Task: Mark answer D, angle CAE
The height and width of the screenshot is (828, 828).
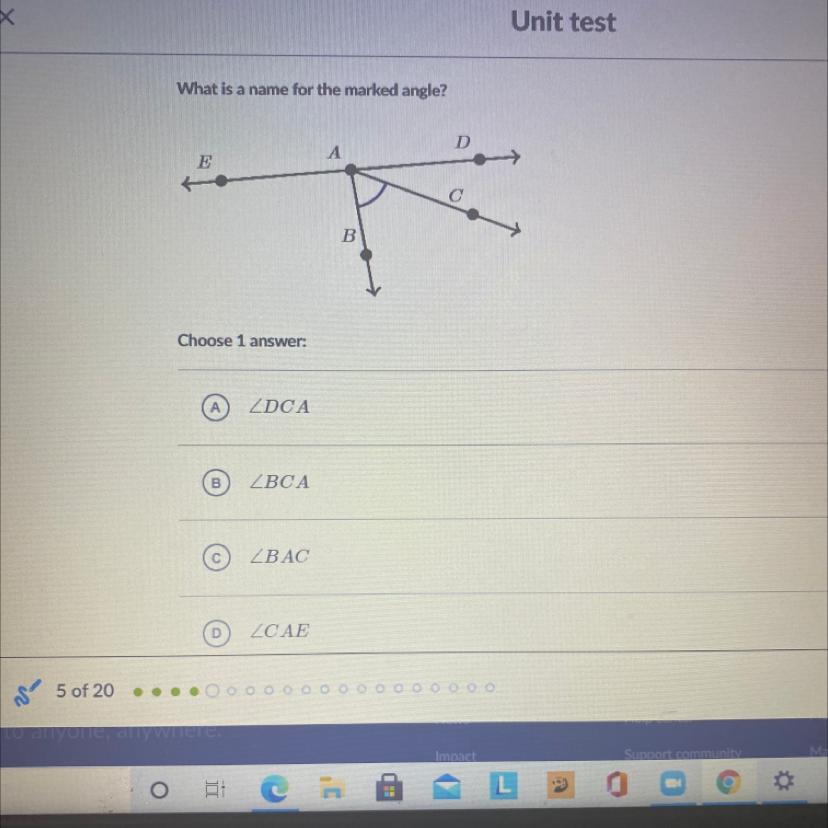Action: tap(213, 631)
